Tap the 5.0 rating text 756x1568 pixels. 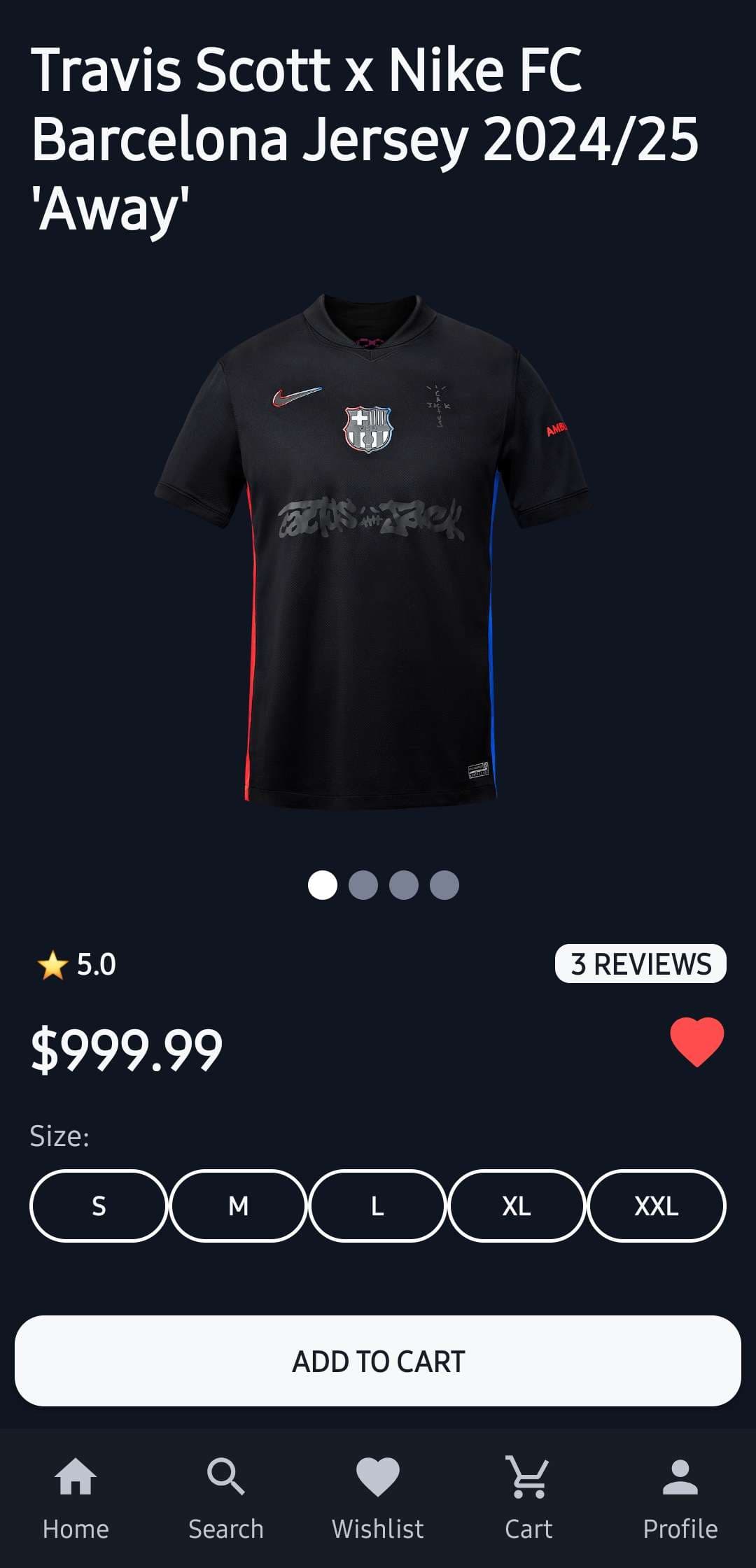click(97, 964)
